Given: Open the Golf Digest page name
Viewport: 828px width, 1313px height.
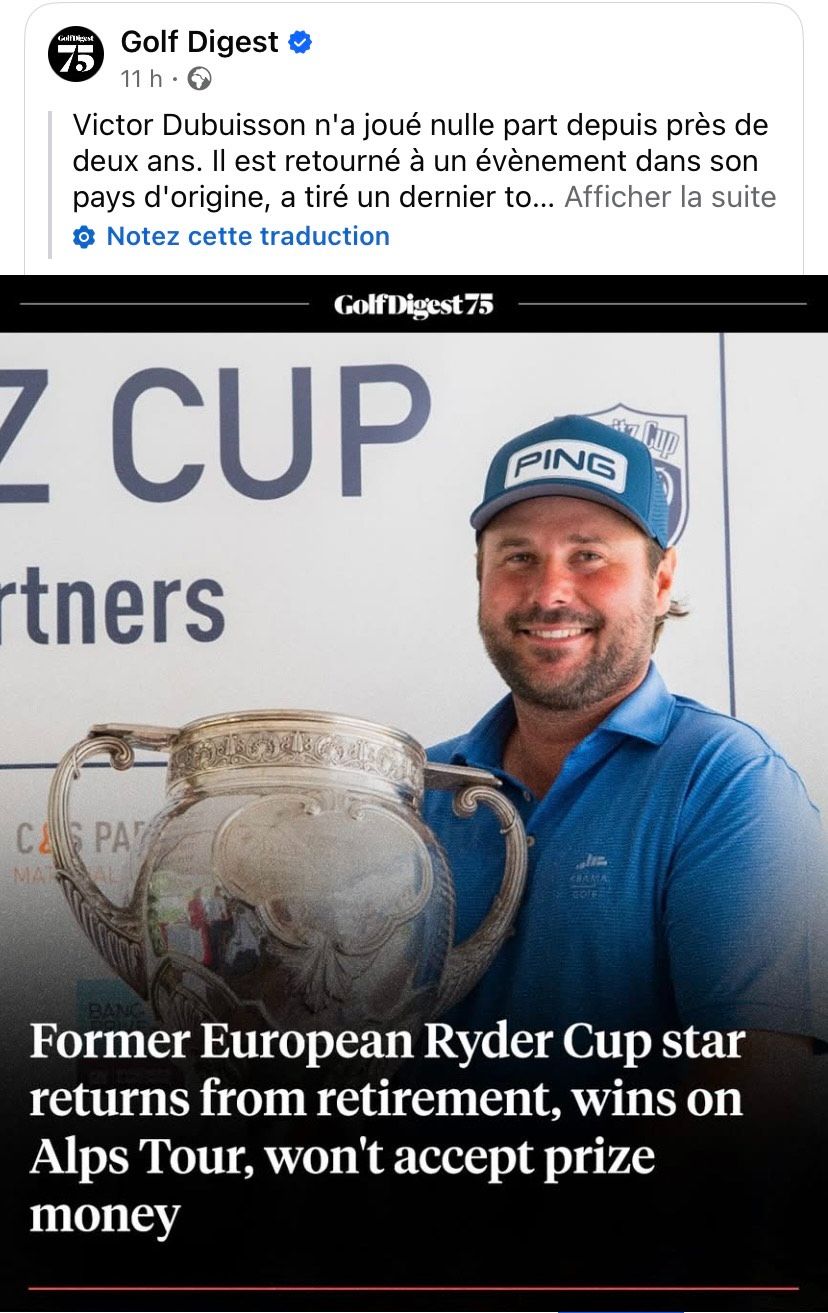Looking at the screenshot, I should pyautogui.click(x=199, y=42).
